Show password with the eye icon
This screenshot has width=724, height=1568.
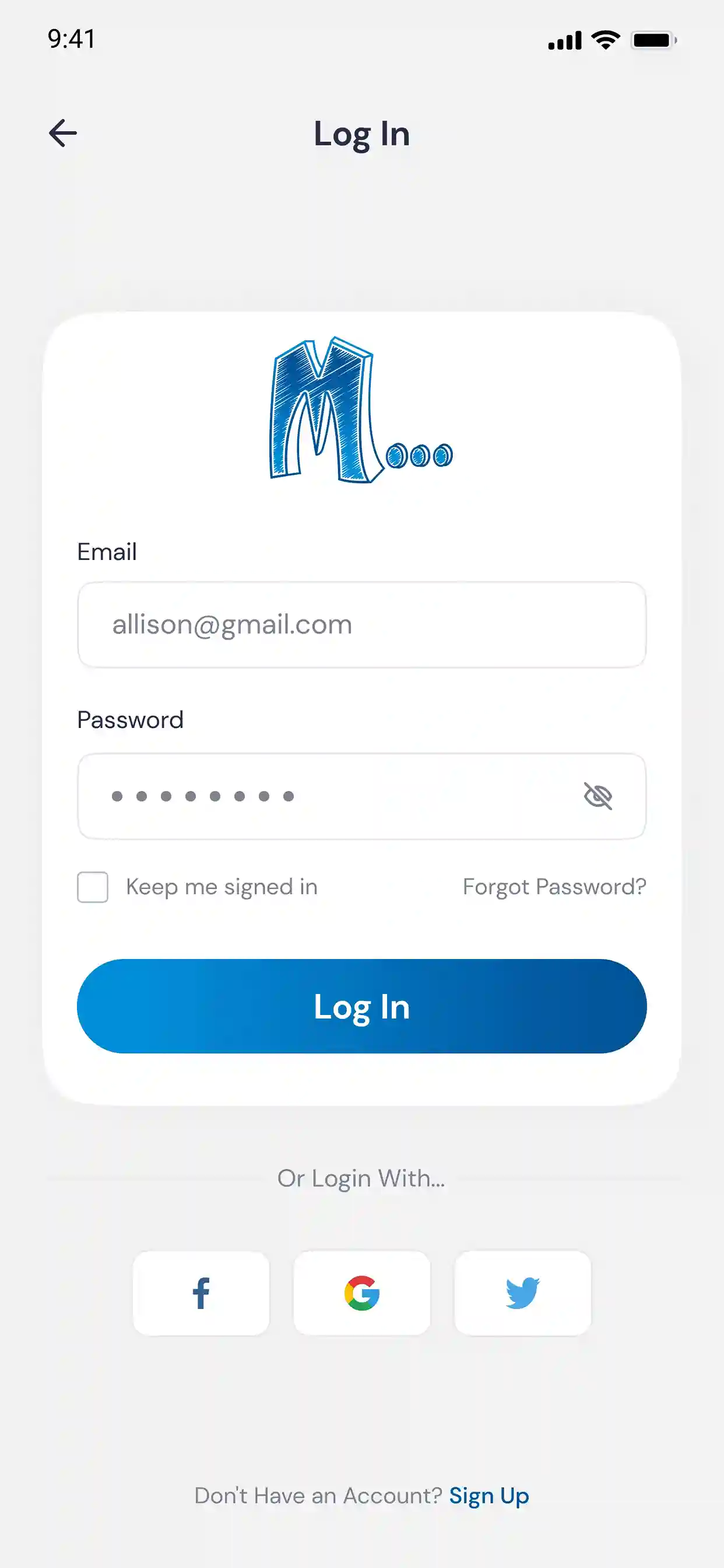(598, 796)
